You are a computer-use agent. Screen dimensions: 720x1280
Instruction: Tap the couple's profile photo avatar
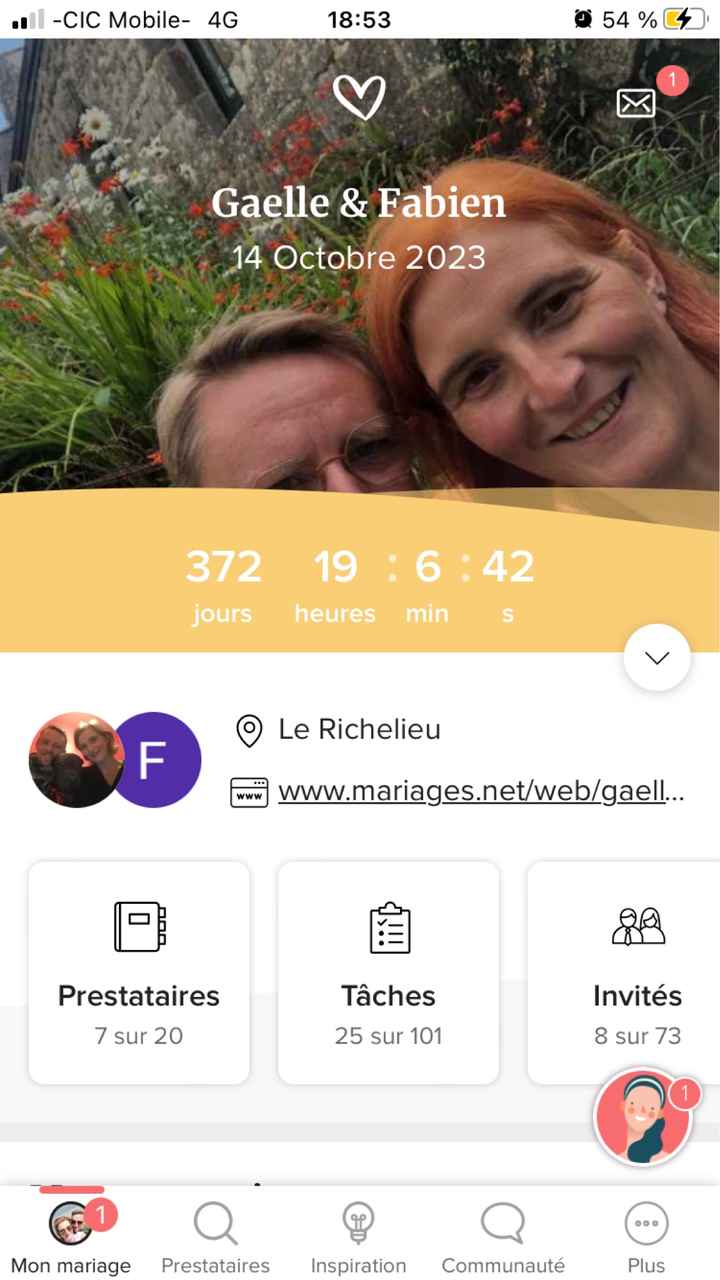[74, 760]
